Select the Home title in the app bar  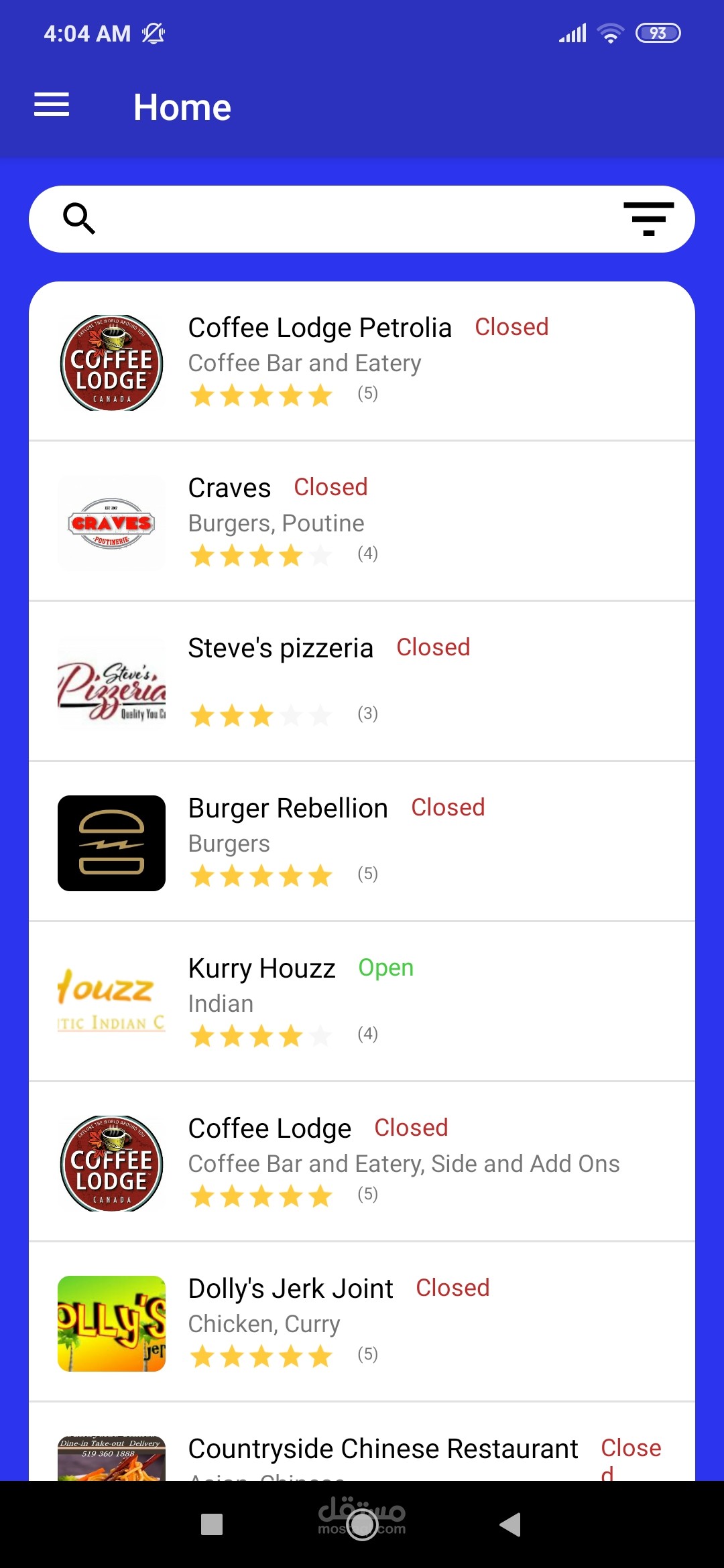click(x=182, y=106)
